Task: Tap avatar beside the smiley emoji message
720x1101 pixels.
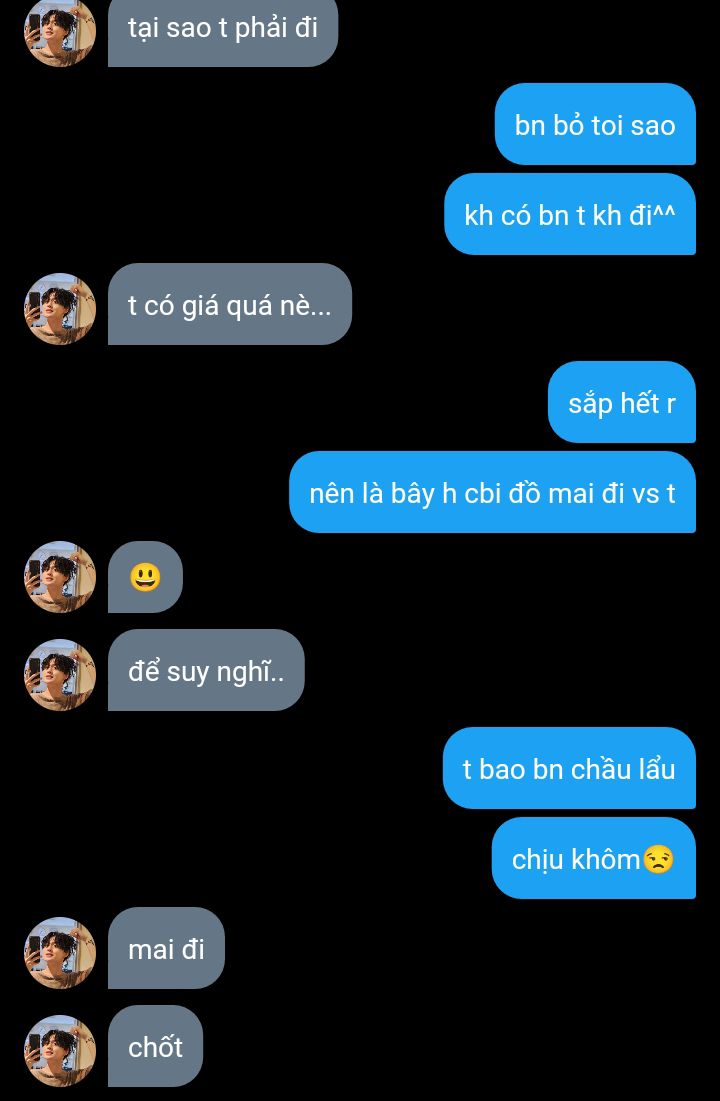Action: point(59,577)
